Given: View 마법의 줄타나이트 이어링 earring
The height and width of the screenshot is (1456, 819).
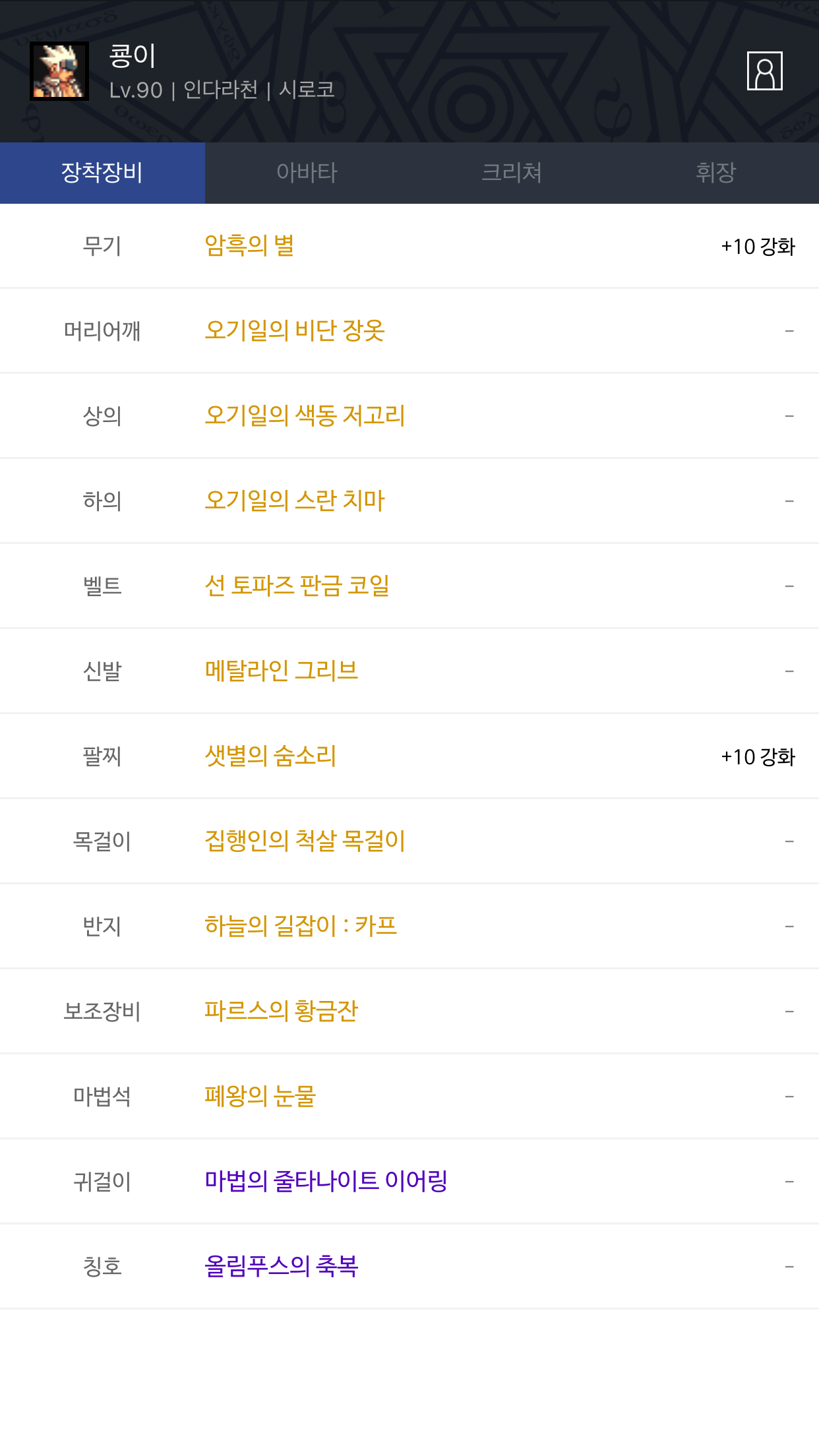Looking at the screenshot, I should point(326,1181).
